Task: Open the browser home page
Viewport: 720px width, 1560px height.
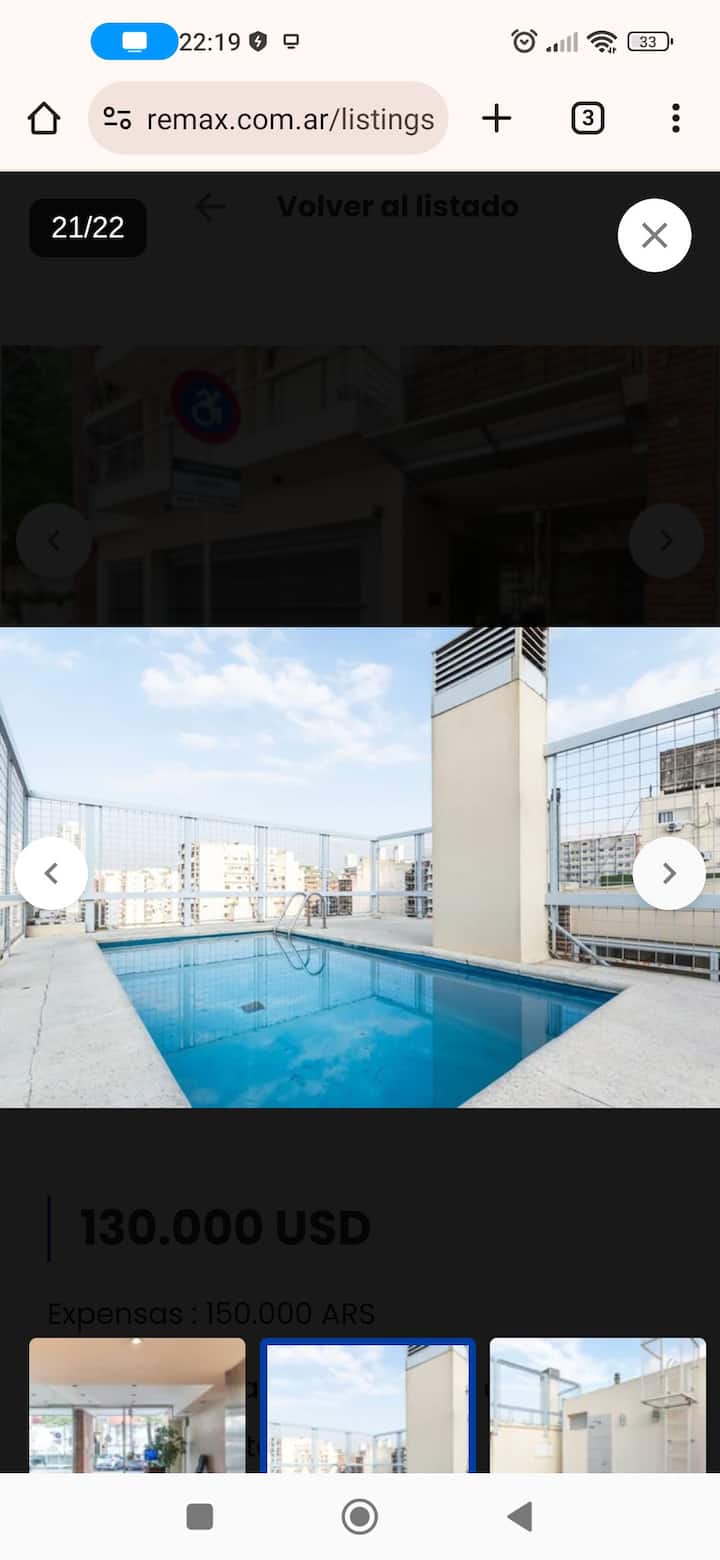Action: 44,119
